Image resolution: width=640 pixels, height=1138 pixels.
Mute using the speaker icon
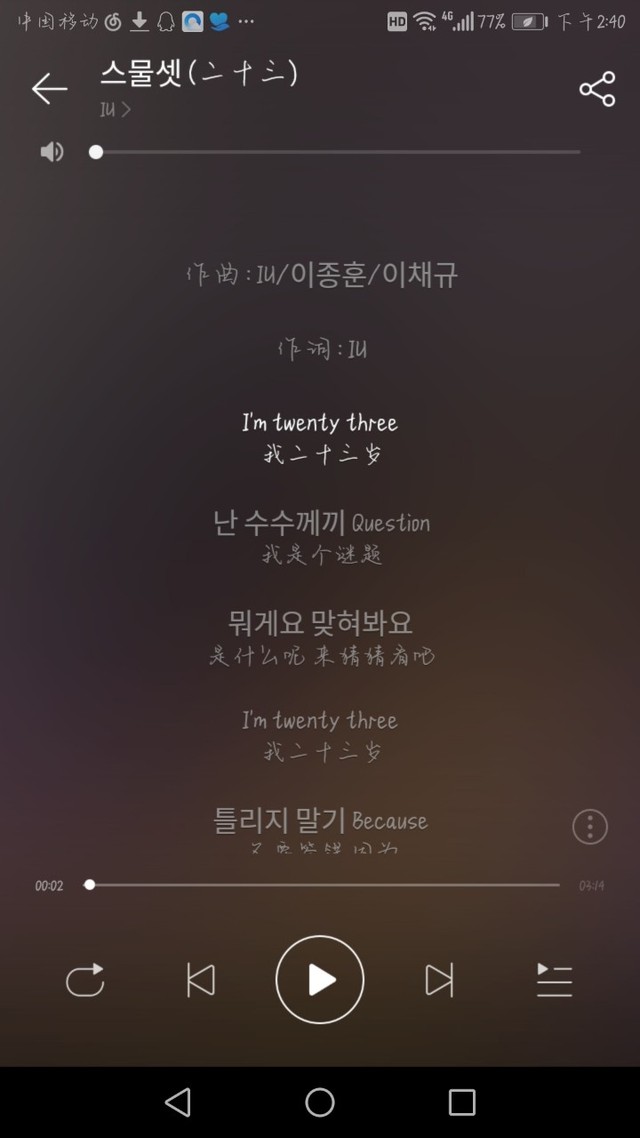click(x=52, y=152)
